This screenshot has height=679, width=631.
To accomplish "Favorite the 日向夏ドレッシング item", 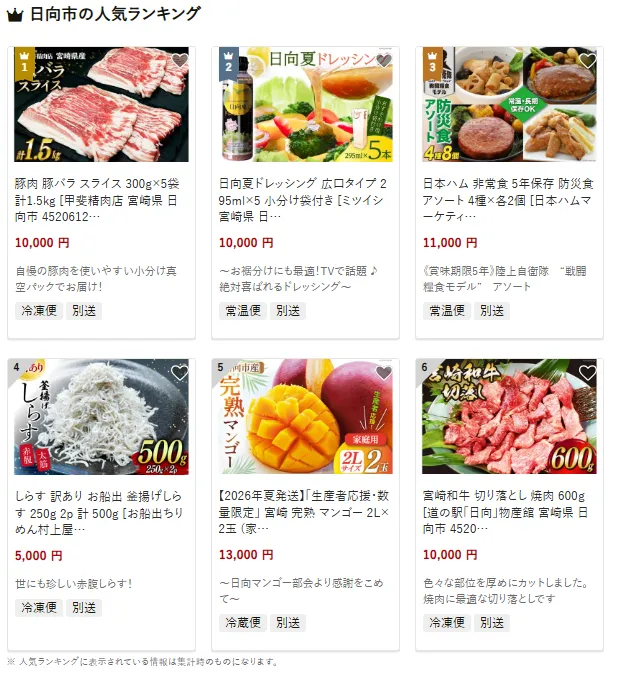I will [x=384, y=61].
